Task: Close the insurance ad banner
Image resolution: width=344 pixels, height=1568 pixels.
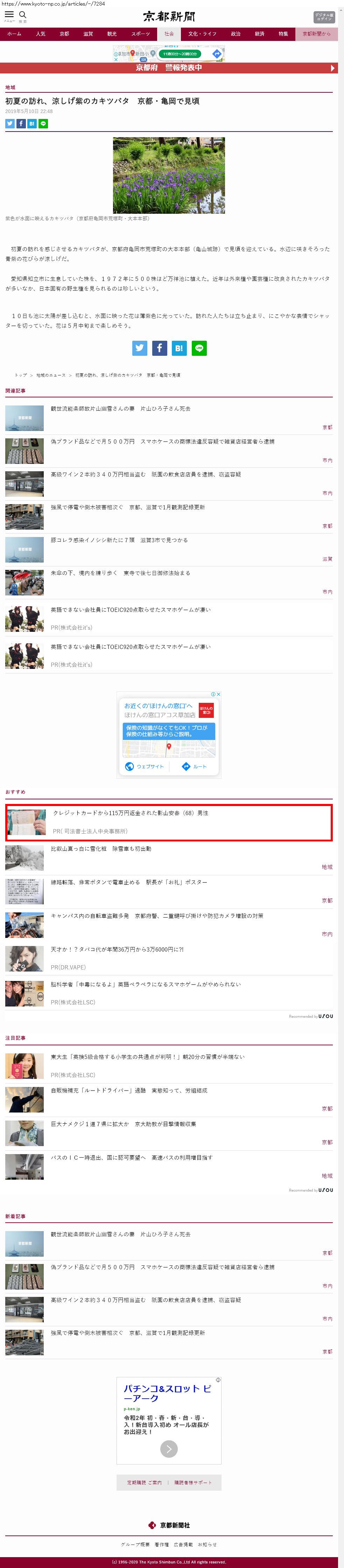Action: click(x=219, y=694)
